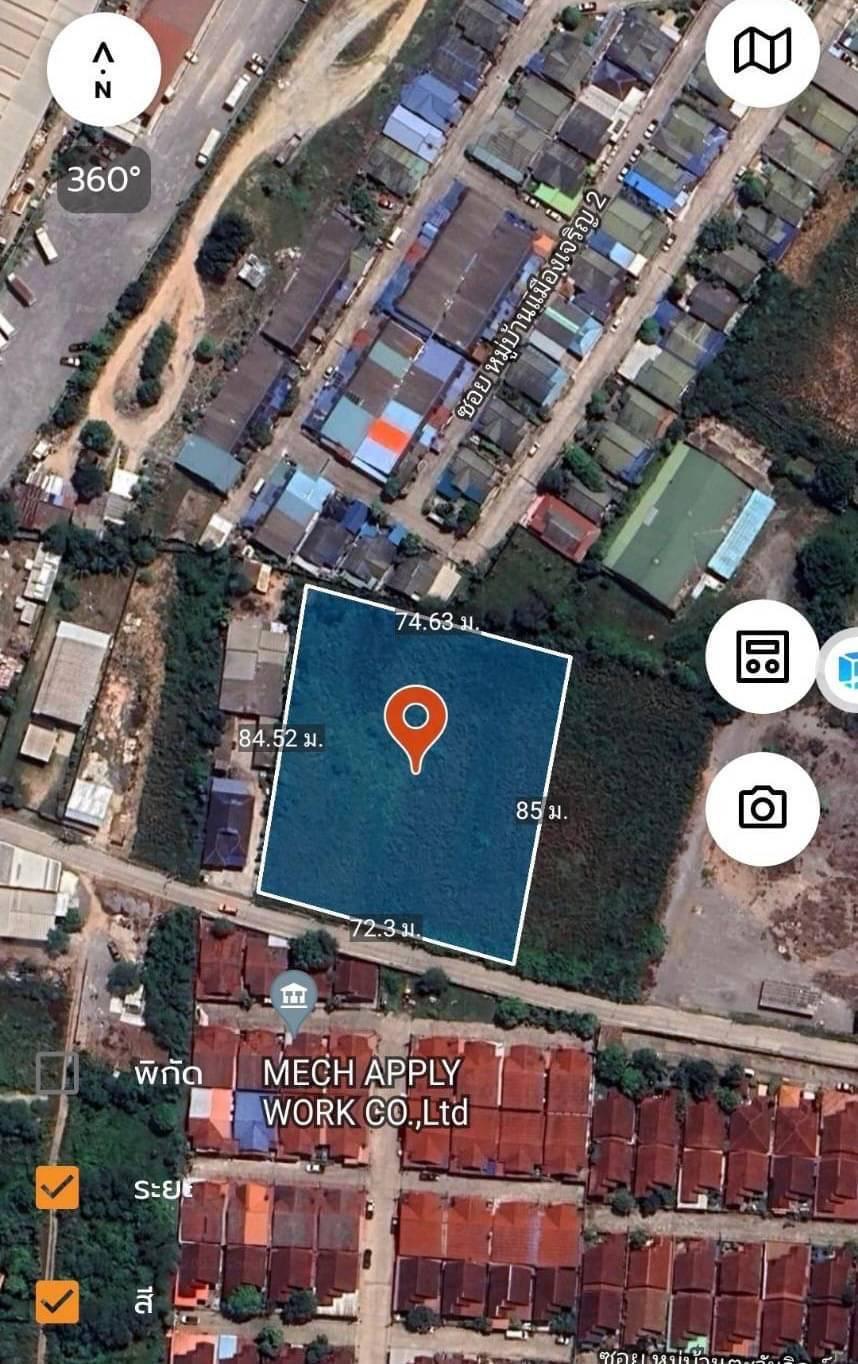
Task: Open the 360° view
Action: [x=104, y=179]
